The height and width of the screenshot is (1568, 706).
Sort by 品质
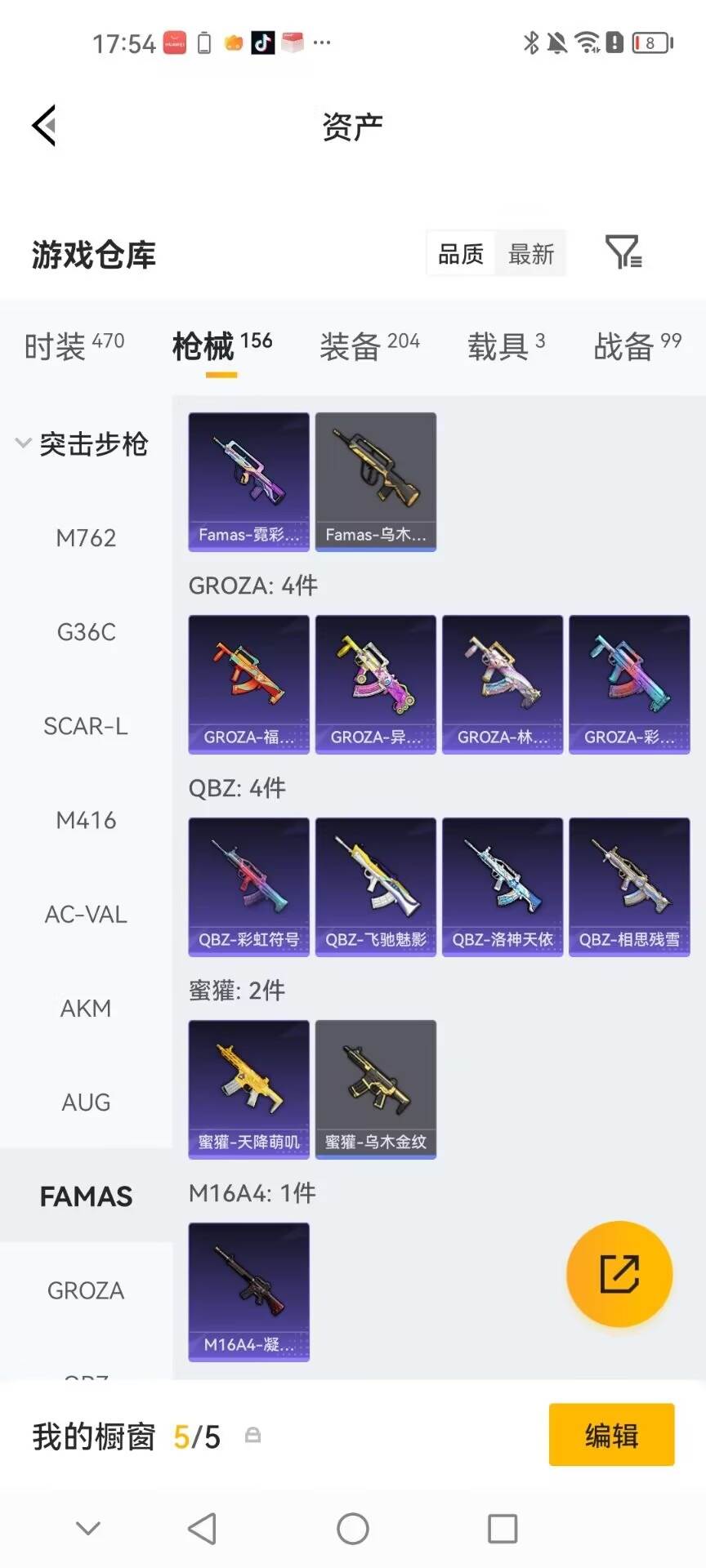[x=462, y=254]
